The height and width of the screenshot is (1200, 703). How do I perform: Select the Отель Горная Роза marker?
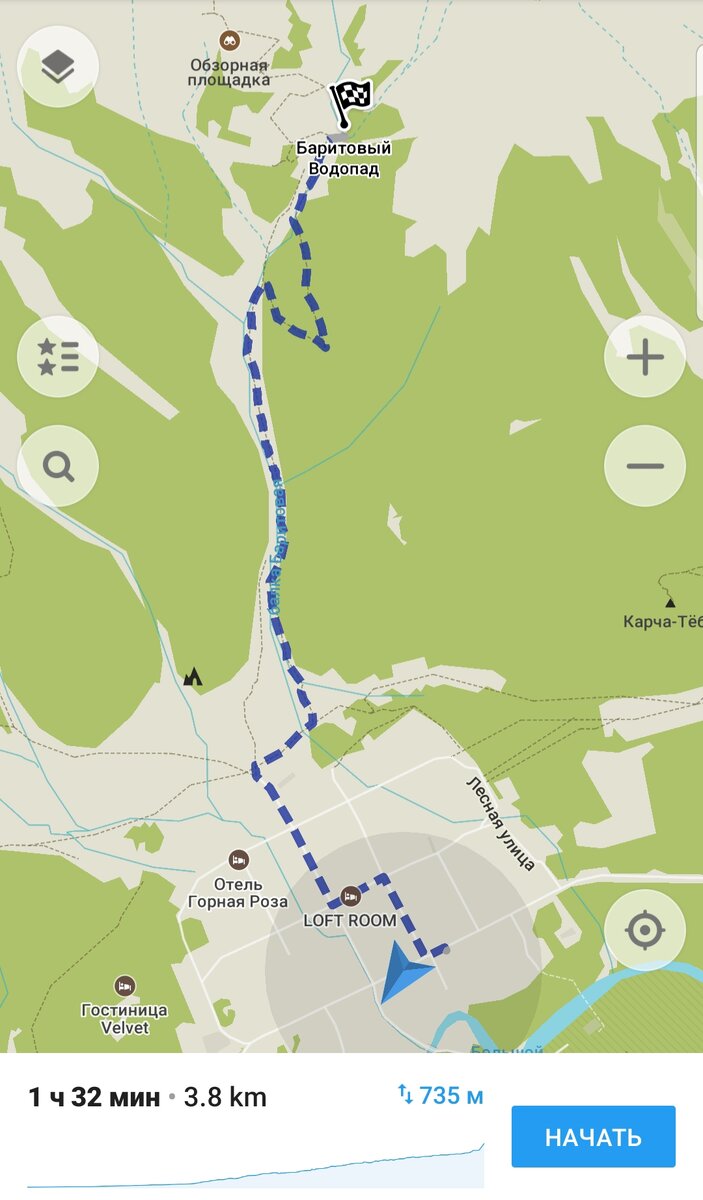coord(238,859)
